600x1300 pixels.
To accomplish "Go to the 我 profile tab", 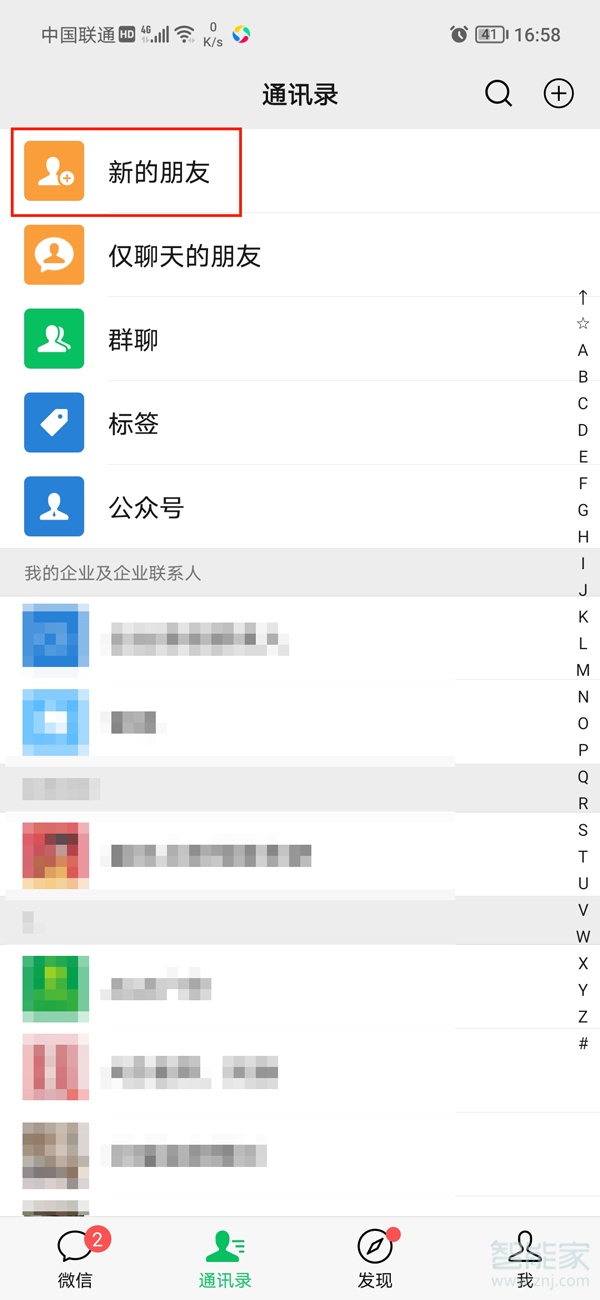I will (525, 1258).
